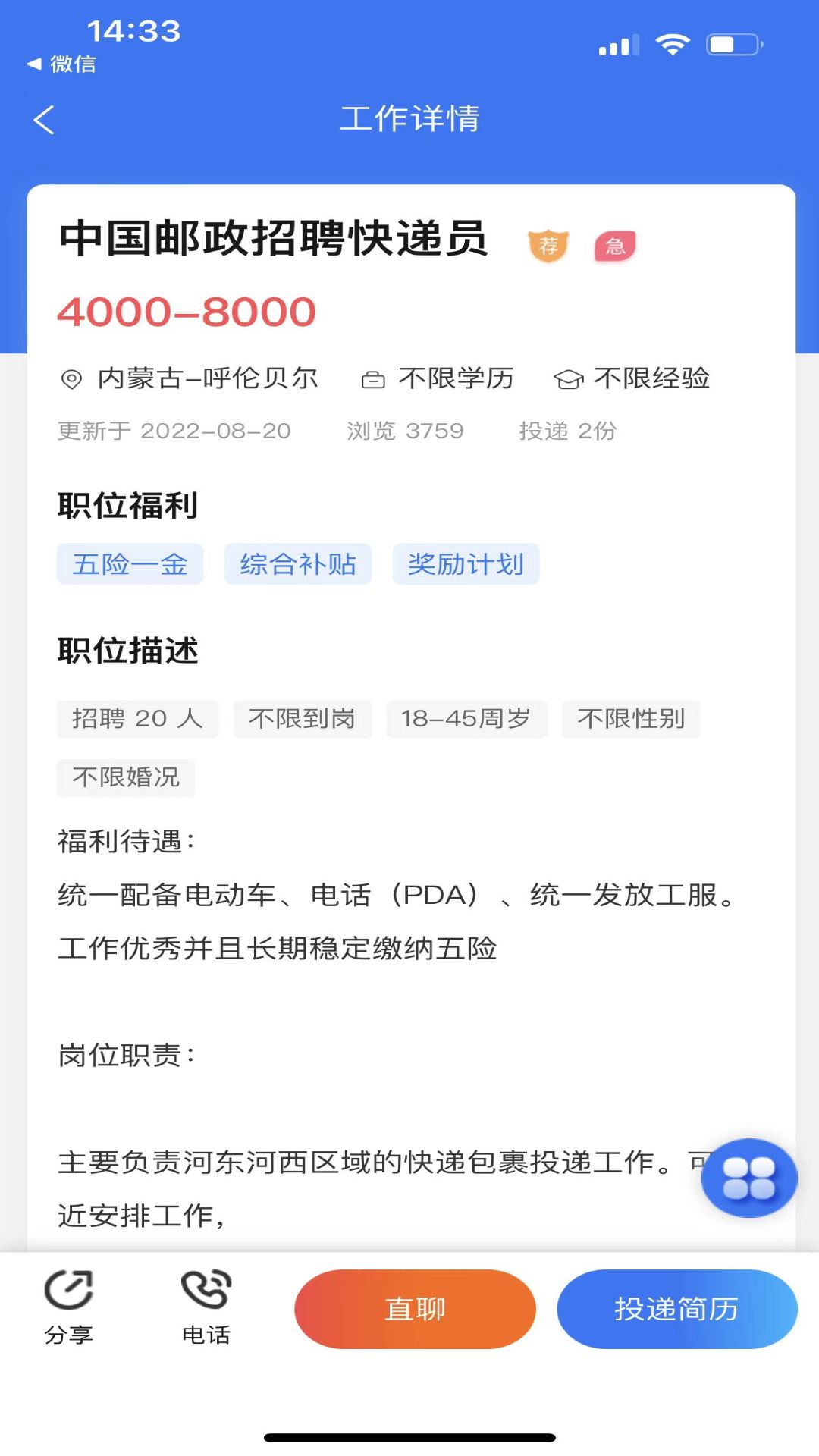The image size is (819, 1456).
Task: Tap the 工作详情 title bar
Action: 409,119
